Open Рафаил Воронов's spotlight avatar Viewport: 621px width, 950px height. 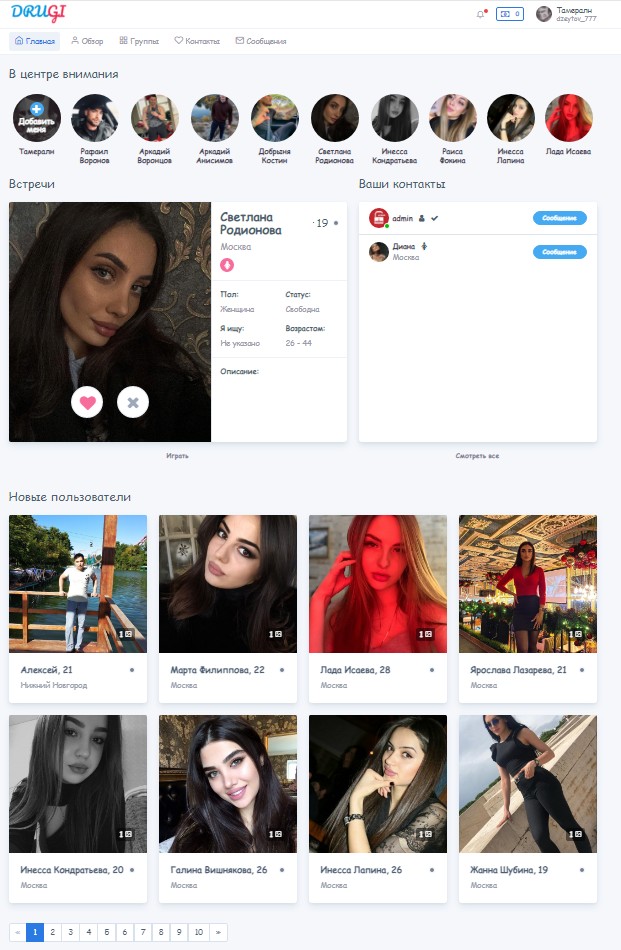pyautogui.click(x=96, y=118)
